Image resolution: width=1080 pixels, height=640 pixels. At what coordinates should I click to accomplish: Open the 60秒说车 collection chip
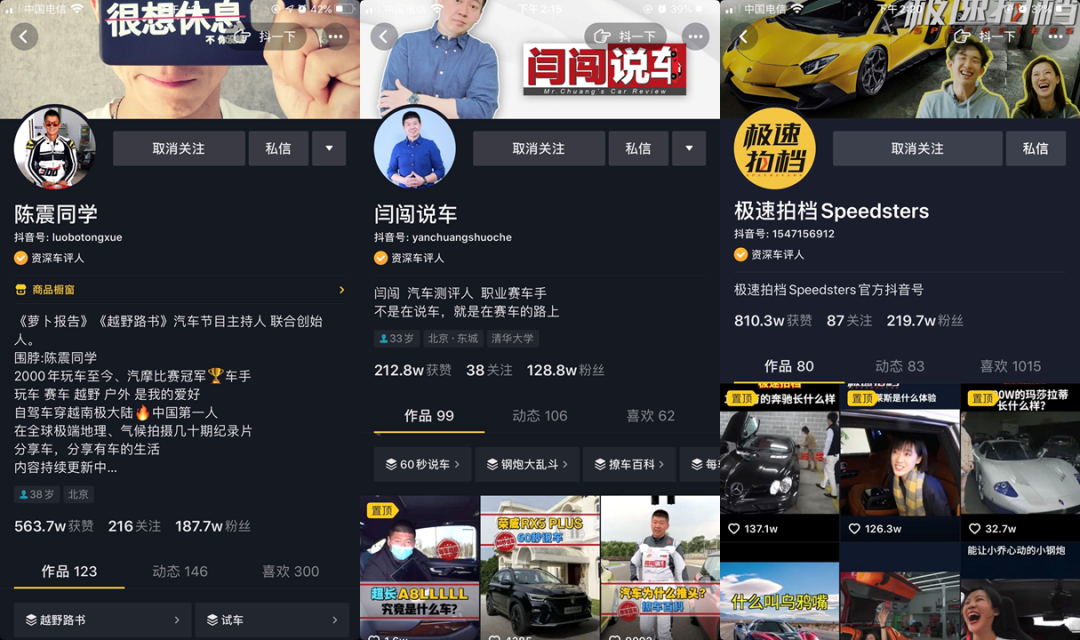[423, 464]
